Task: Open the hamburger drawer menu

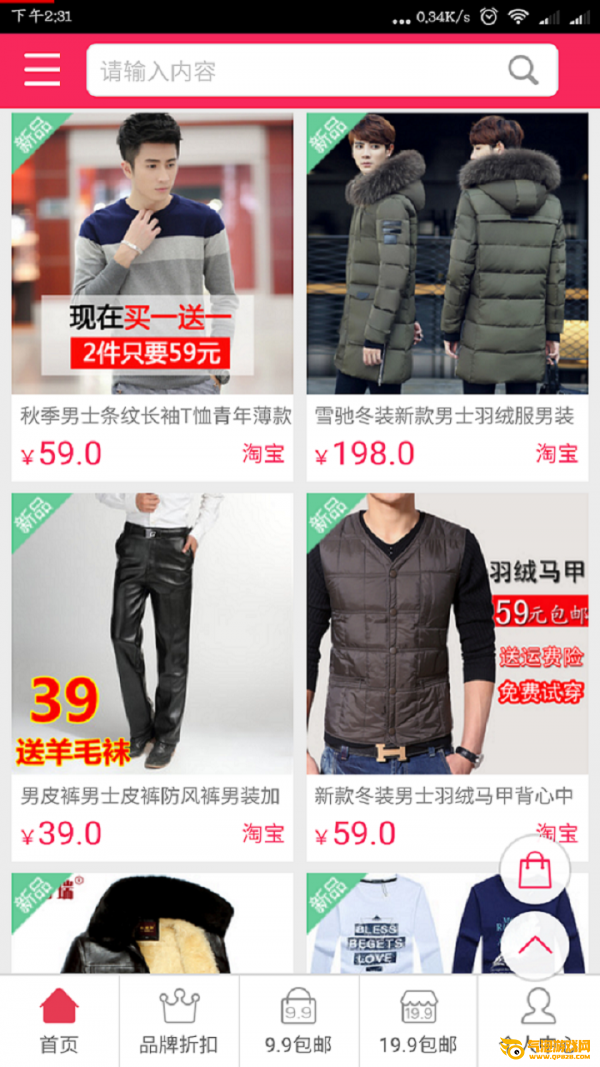Action: pyautogui.click(x=42, y=70)
